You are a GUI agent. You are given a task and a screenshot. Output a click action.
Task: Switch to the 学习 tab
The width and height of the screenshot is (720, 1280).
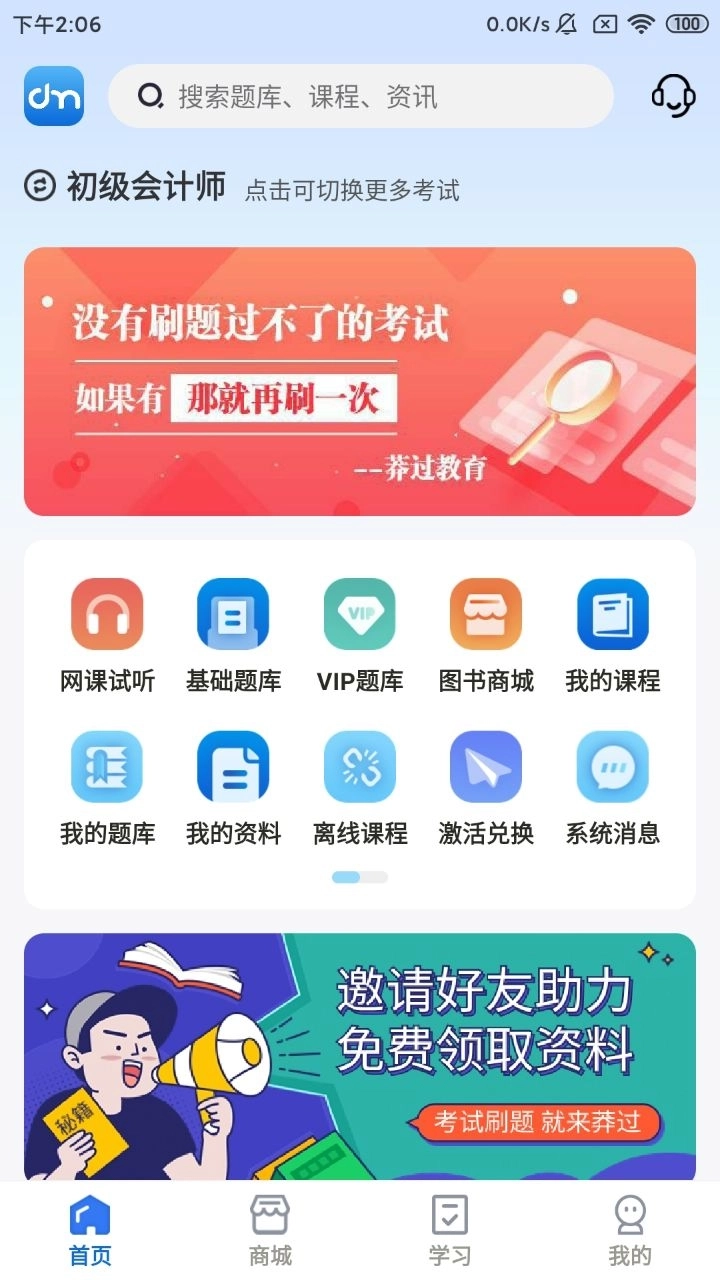(450, 1228)
